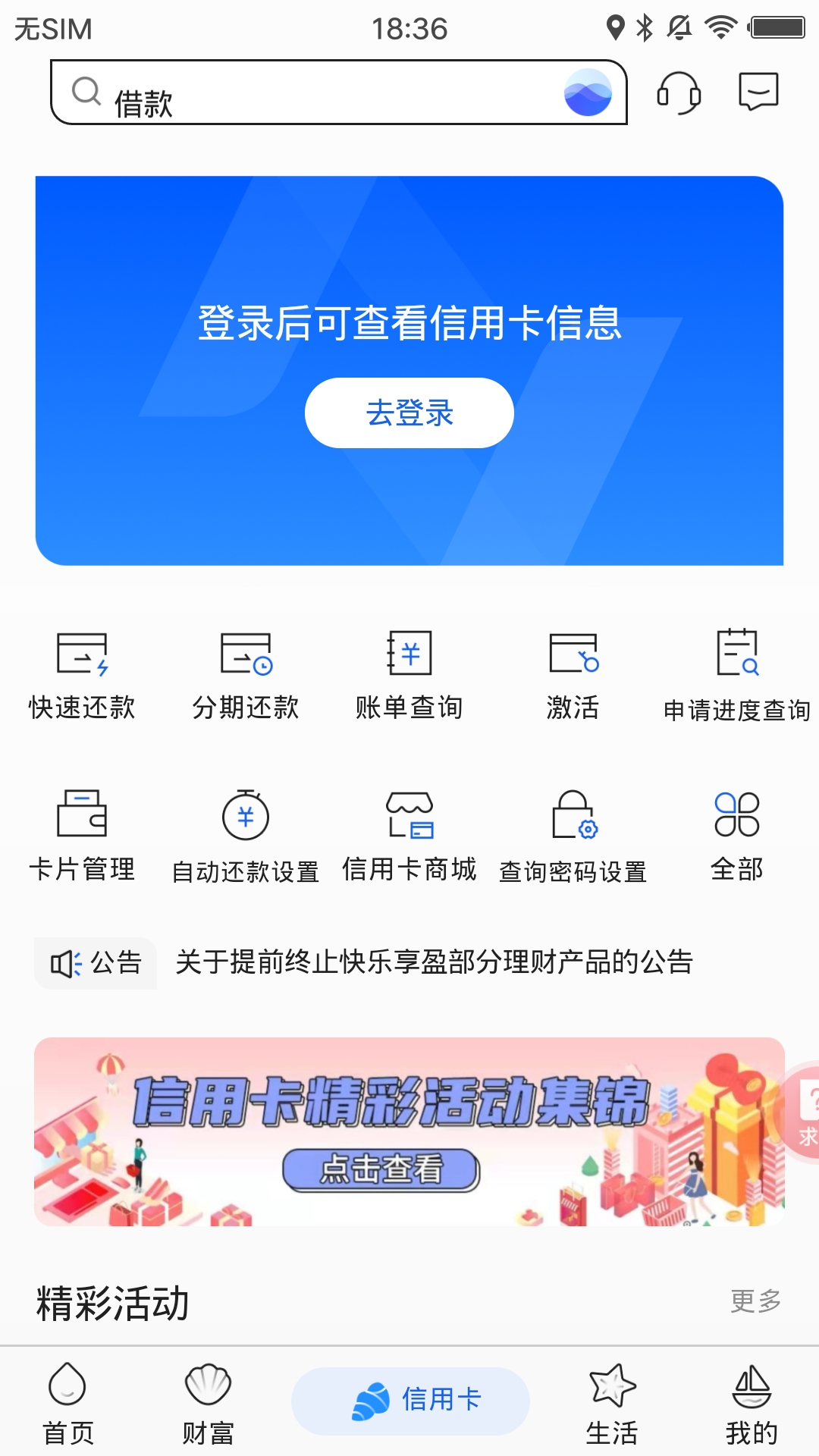Switch to the 首页 tab
Viewport: 819px width, 1456px height.
68,1403
